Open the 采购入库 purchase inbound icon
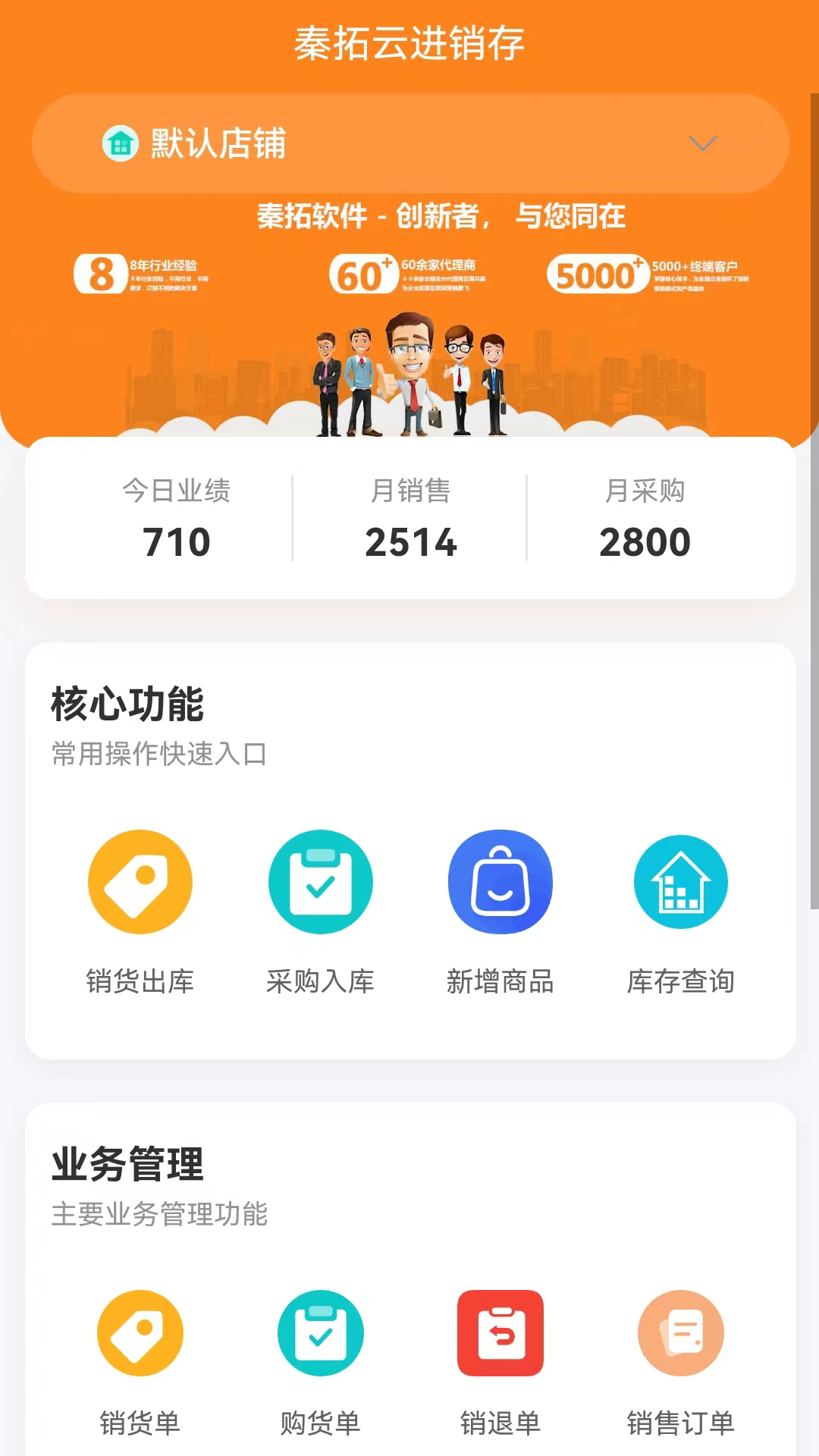 (320, 881)
